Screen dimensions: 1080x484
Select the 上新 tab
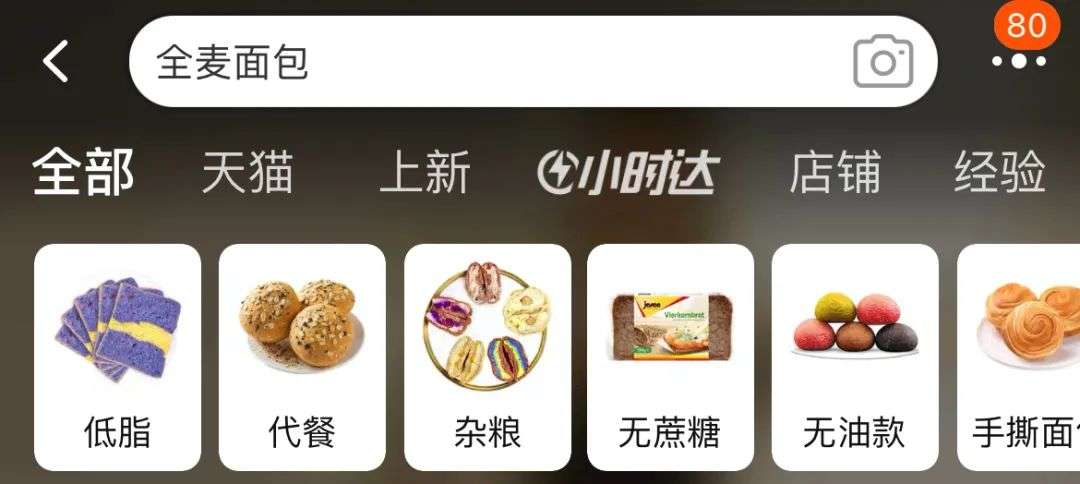[425, 173]
